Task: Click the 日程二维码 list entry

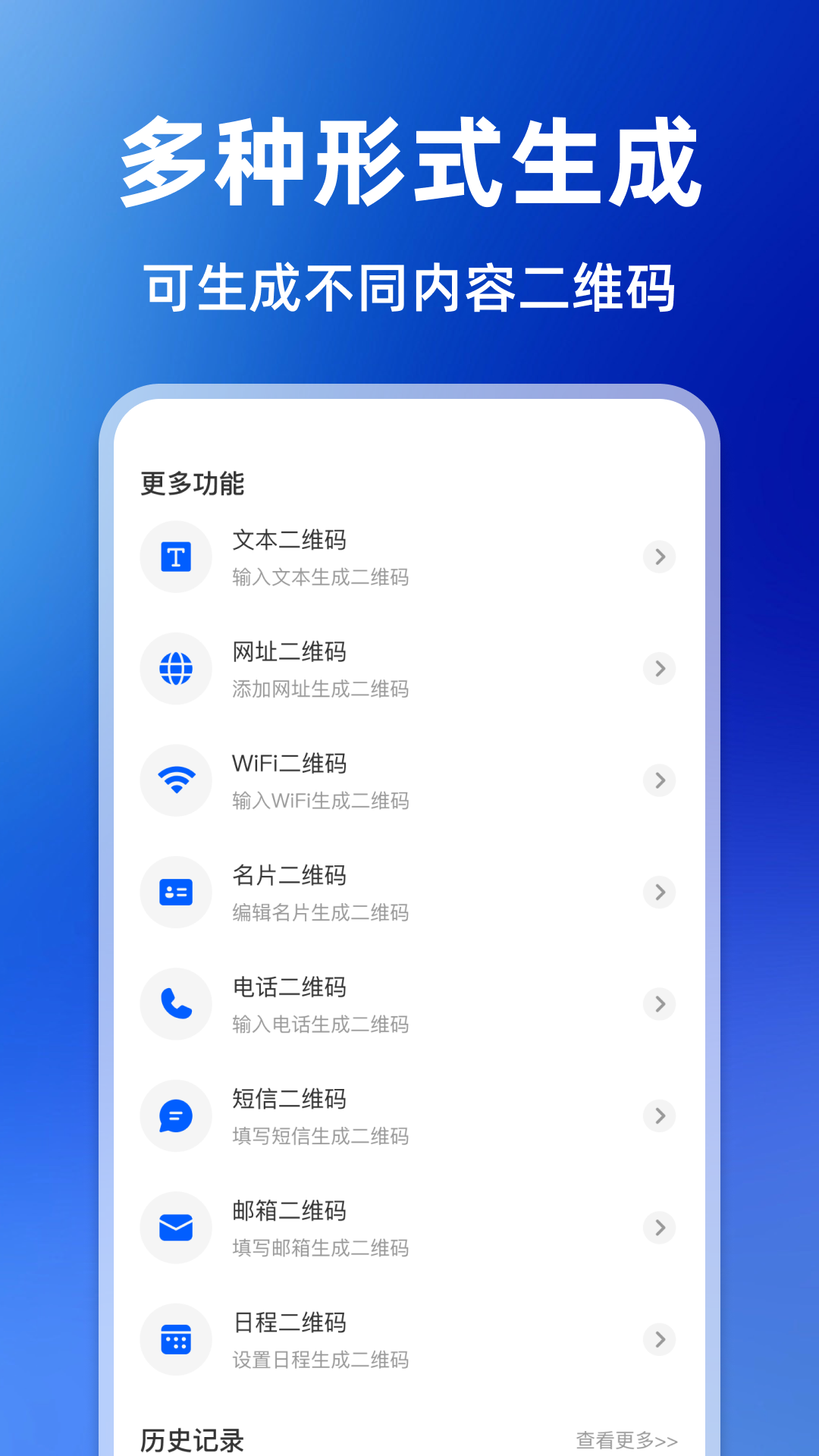Action: 409,1339
